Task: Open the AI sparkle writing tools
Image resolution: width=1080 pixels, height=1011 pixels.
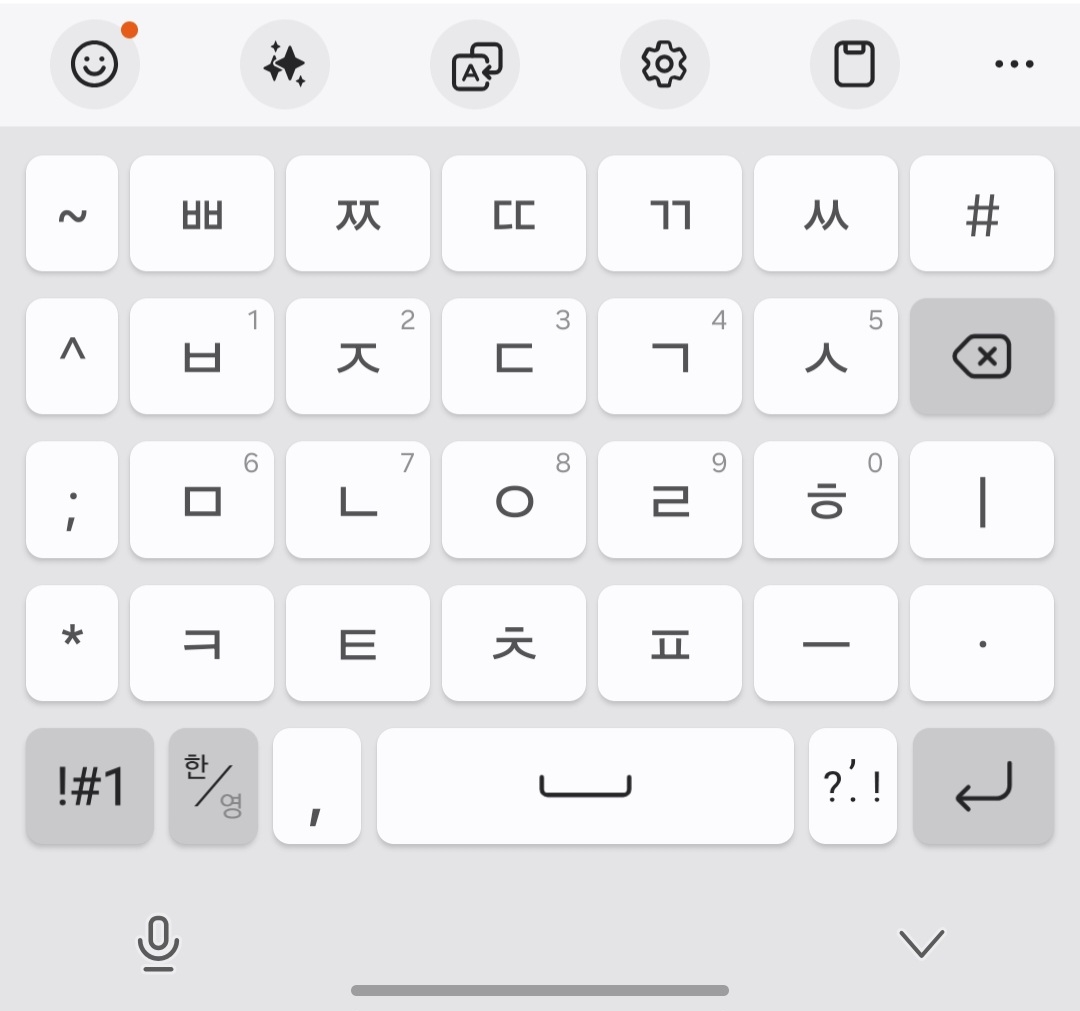Action: 285,65
